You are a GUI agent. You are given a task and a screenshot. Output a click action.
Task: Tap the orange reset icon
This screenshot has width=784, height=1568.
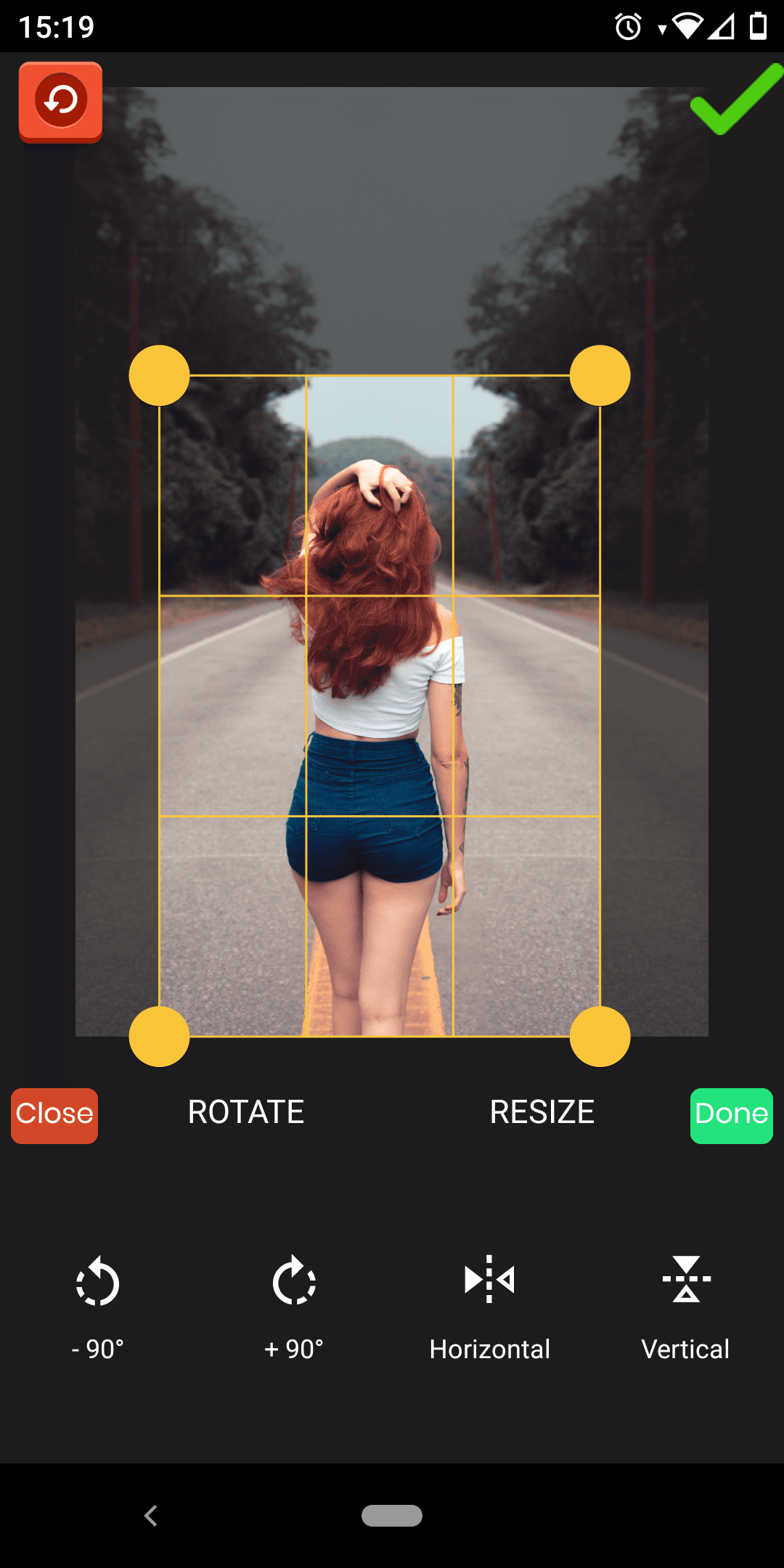tap(60, 101)
